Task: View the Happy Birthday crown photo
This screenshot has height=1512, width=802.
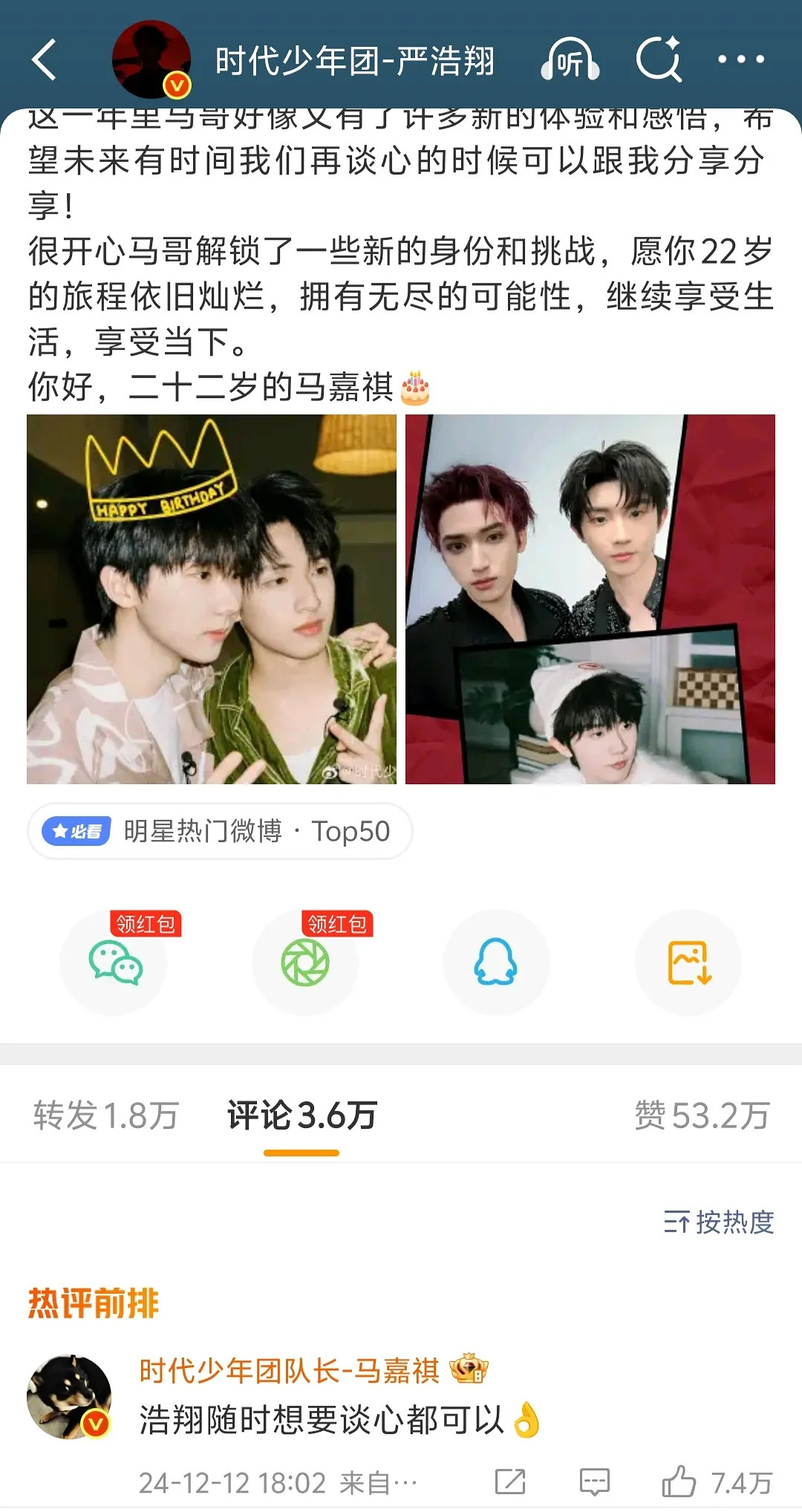Action: click(212, 599)
